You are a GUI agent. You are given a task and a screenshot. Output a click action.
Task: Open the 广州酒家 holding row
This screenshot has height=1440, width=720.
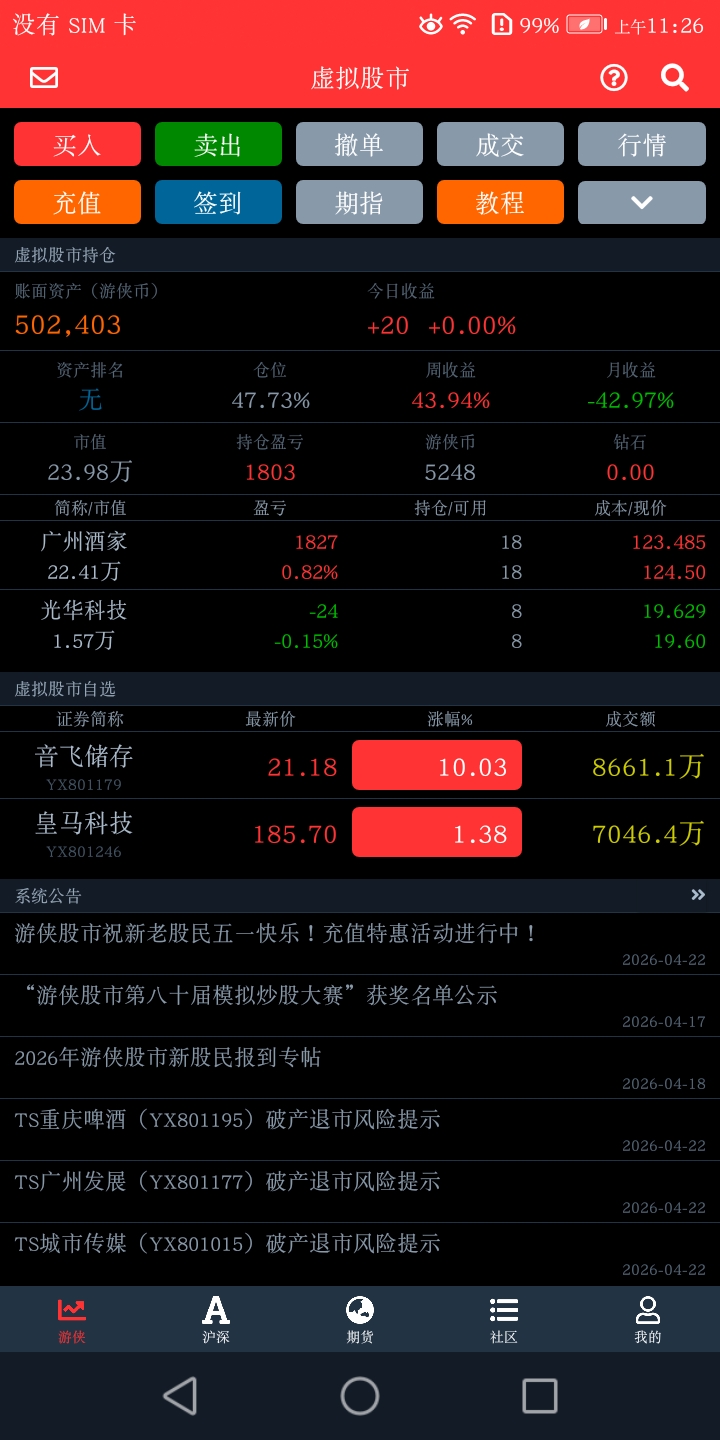(360, 556)
